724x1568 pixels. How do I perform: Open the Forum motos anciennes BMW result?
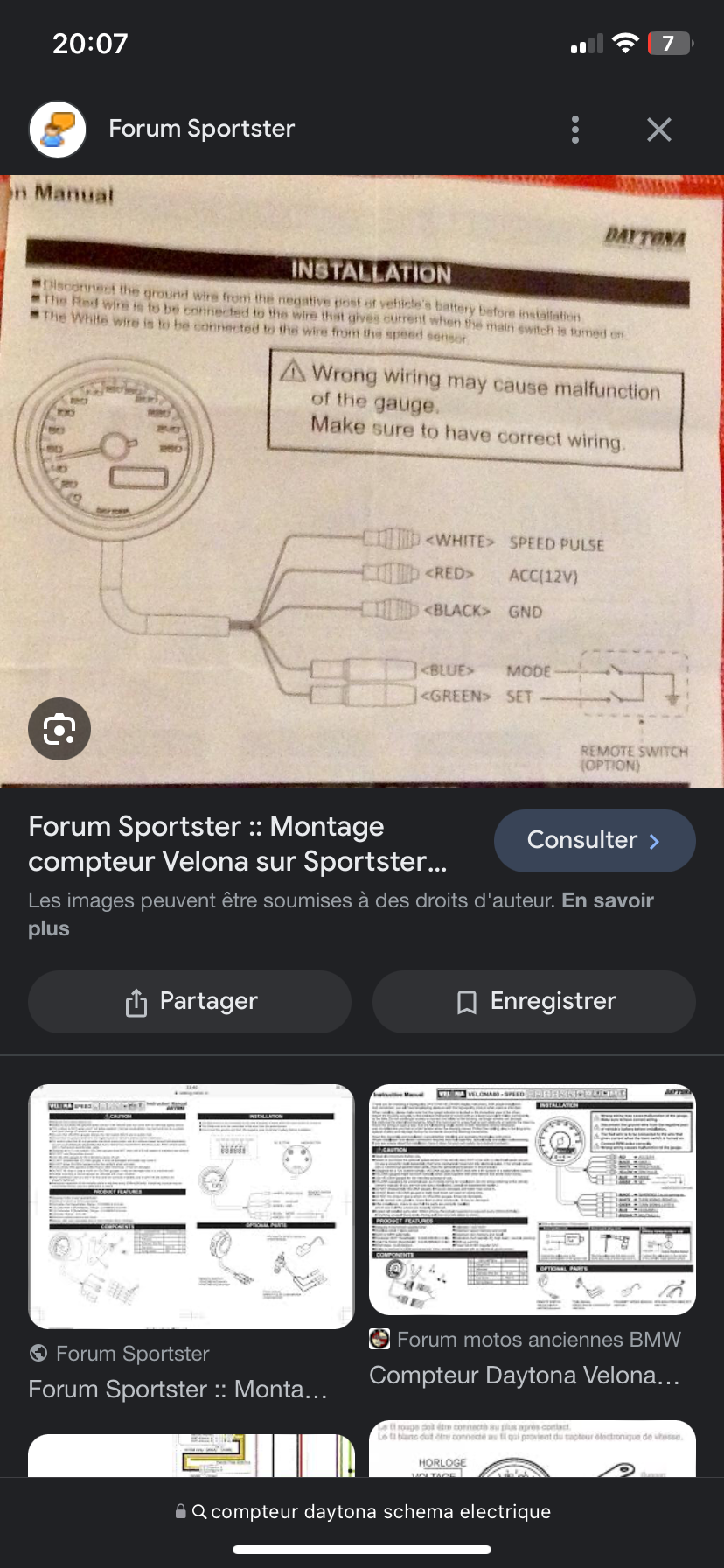click(x=532, y=1200)
